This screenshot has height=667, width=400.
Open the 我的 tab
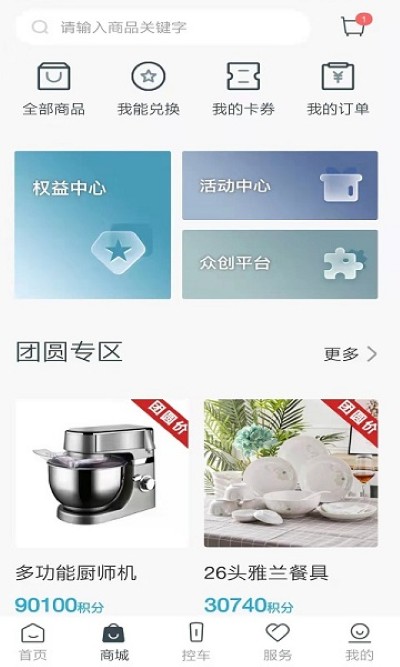pos(360,642)
